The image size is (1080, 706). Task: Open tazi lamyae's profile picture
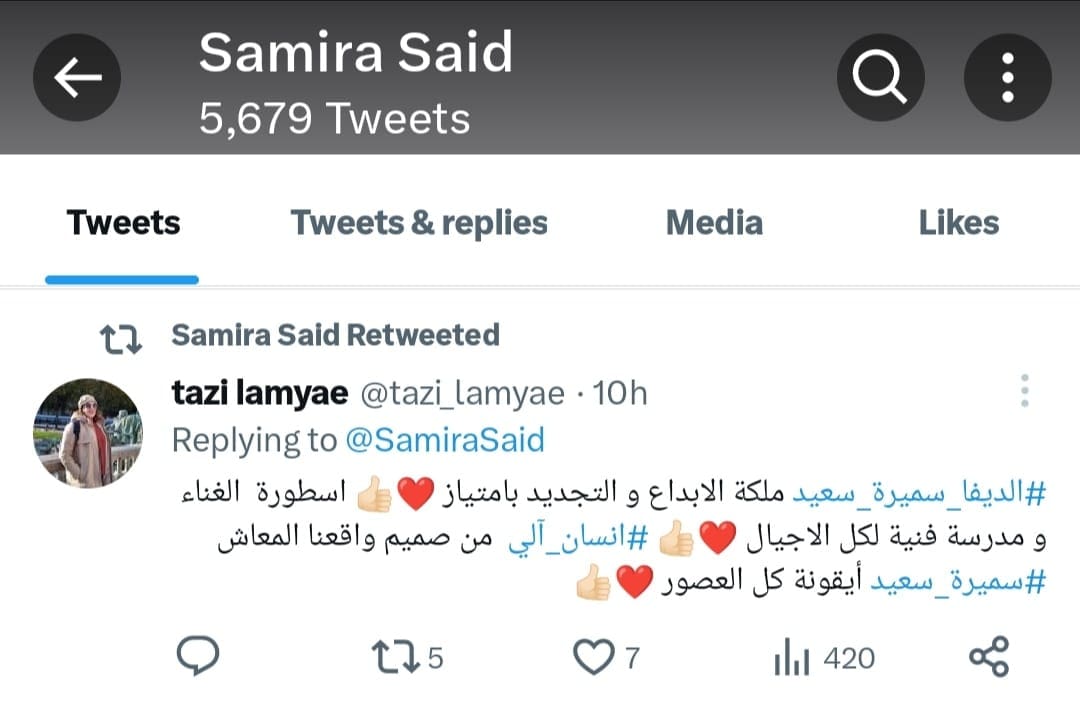[x=87, y=433]
